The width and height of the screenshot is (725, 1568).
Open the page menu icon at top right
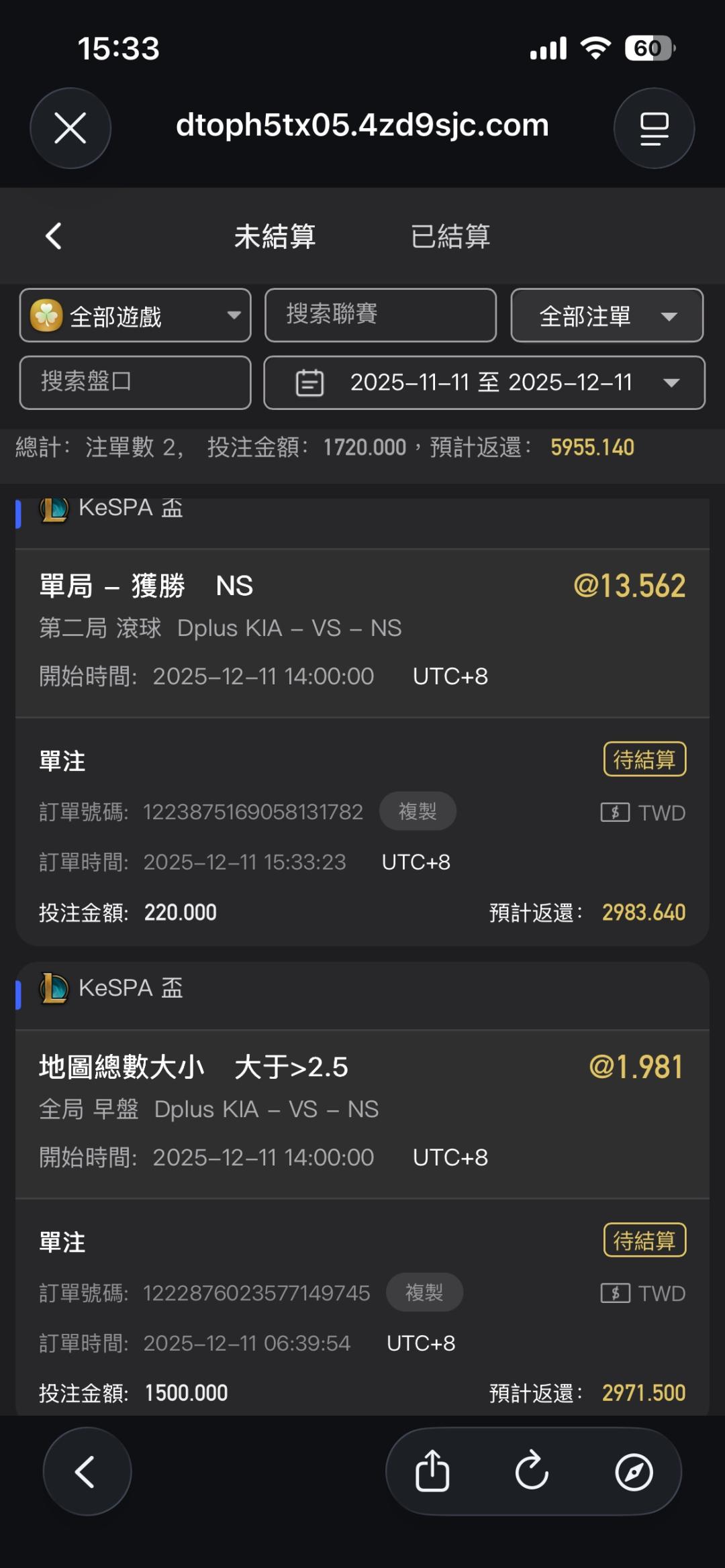tap(654, 127)
